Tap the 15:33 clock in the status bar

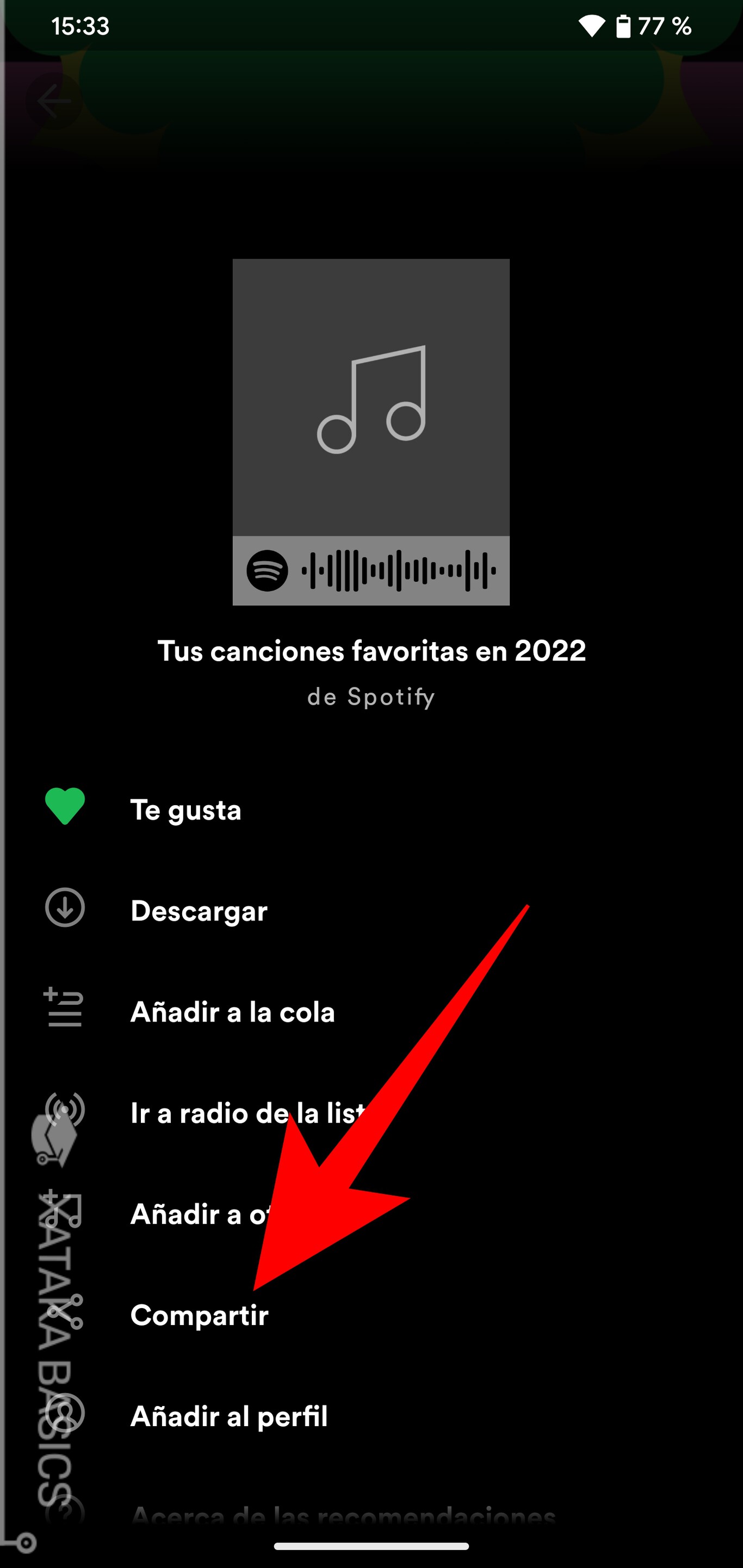(80, 26)
